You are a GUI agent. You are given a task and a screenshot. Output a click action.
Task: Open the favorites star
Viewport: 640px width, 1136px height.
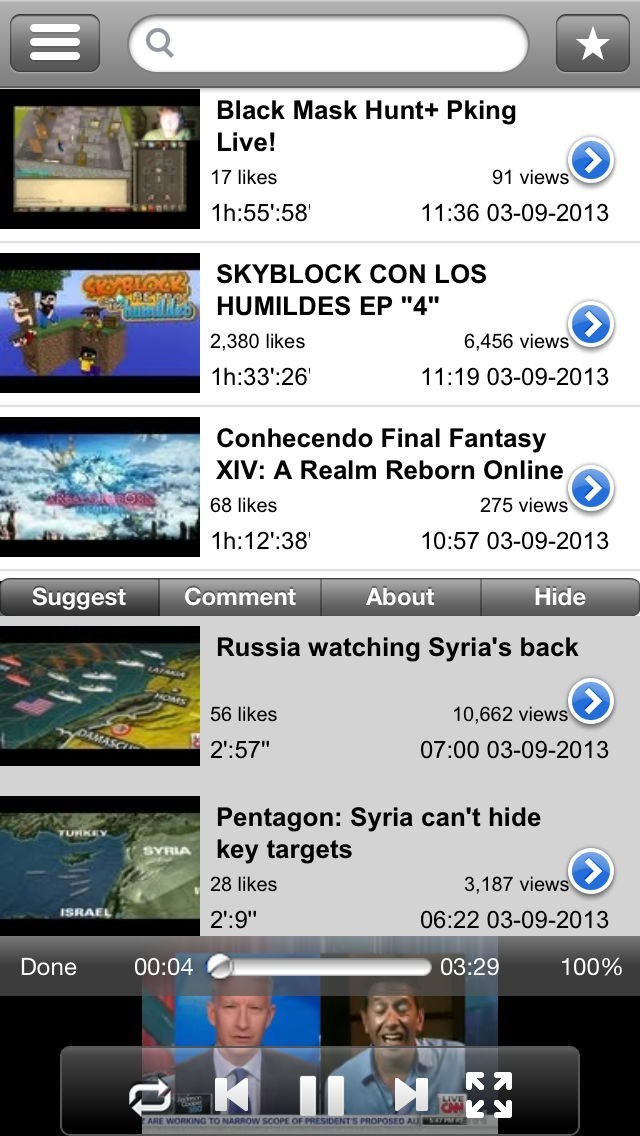click(592, 44)
